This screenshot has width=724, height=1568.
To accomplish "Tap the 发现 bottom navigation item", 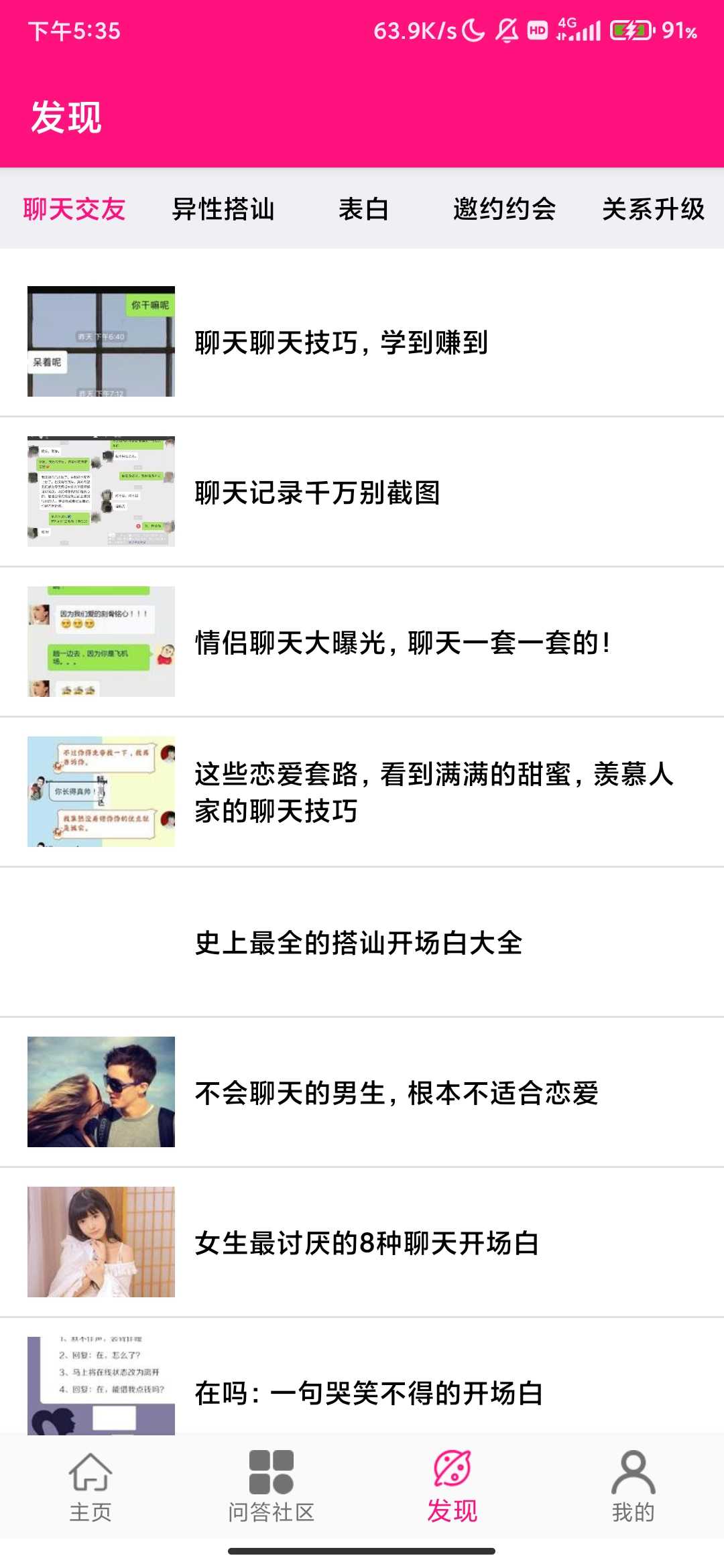I will (452, 1486).
